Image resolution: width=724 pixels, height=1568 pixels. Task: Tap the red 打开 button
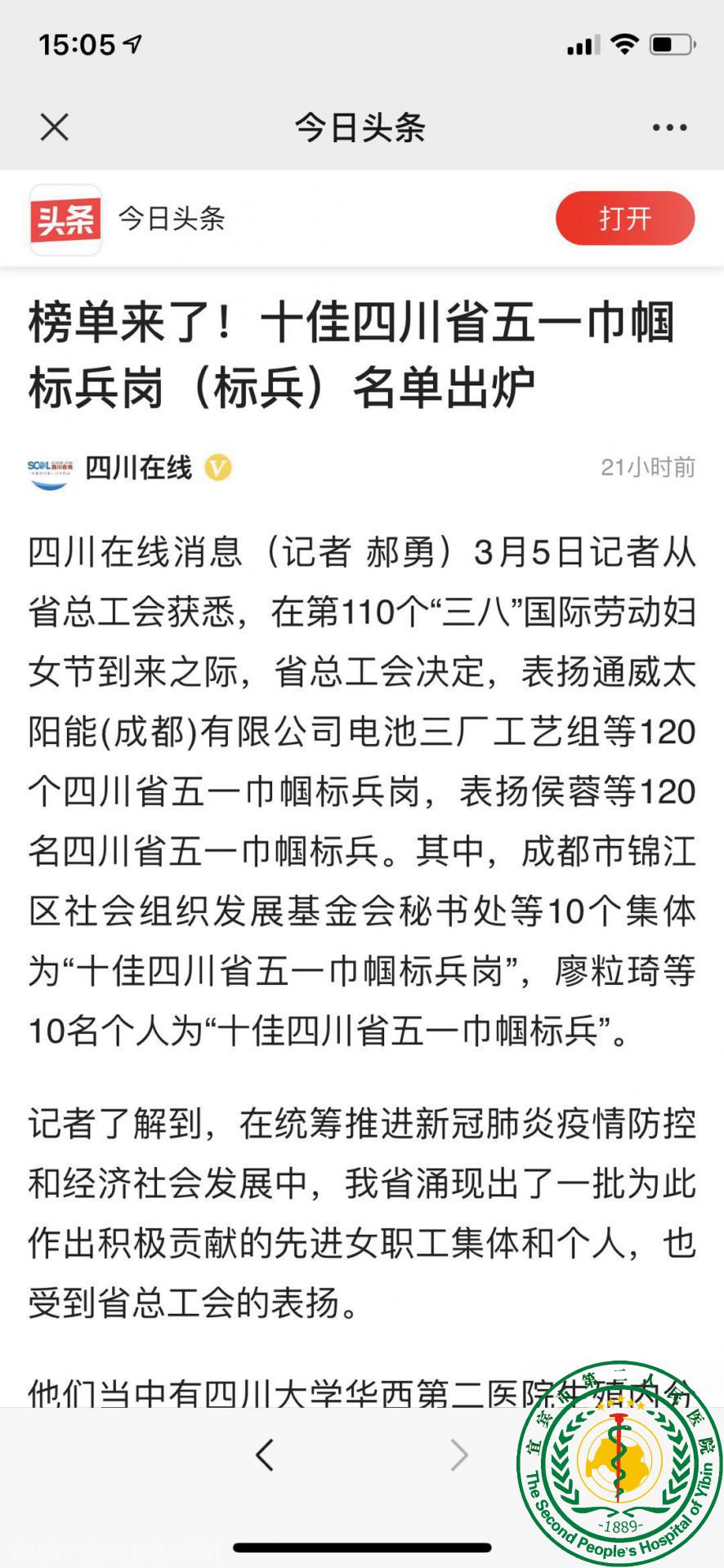click(x=625, y=218)
